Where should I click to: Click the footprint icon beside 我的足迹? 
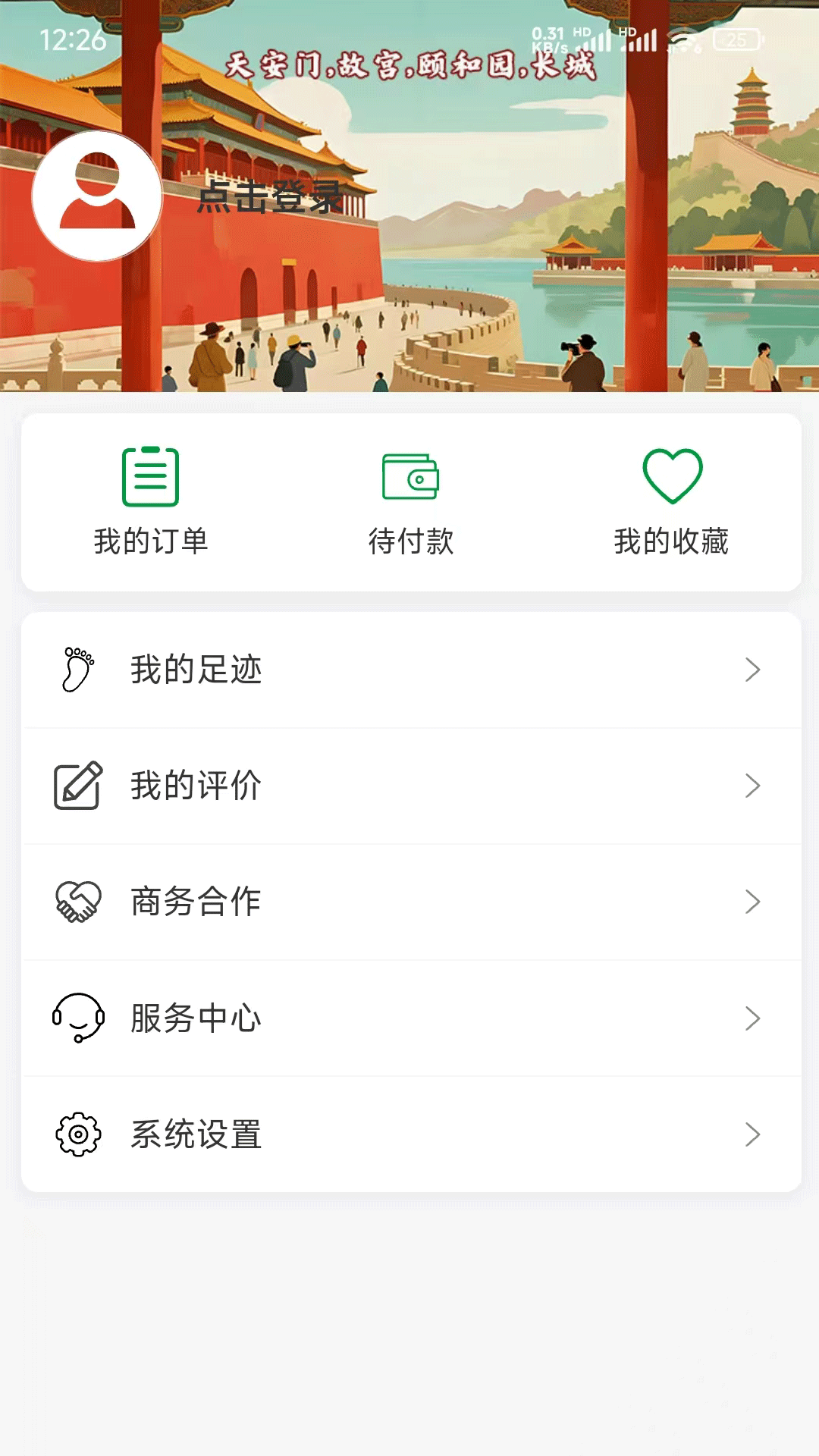click(x=78, y=670)
